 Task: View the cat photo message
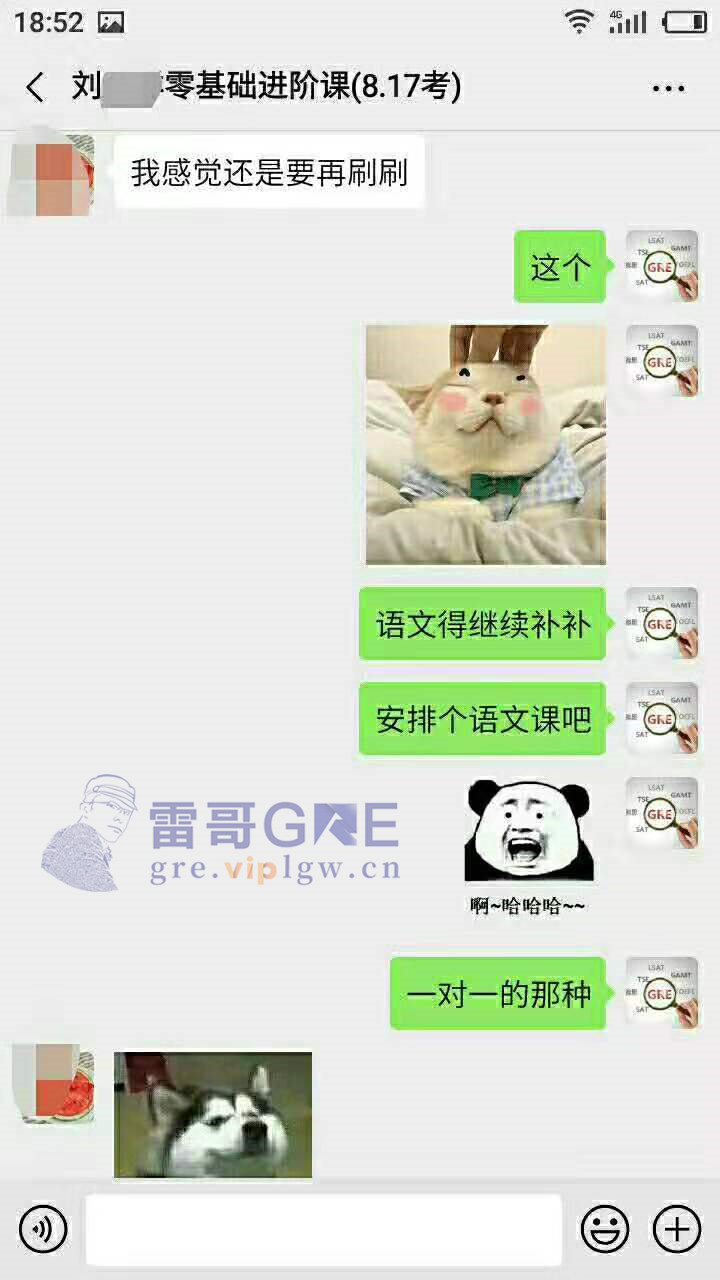coord(485,444)
